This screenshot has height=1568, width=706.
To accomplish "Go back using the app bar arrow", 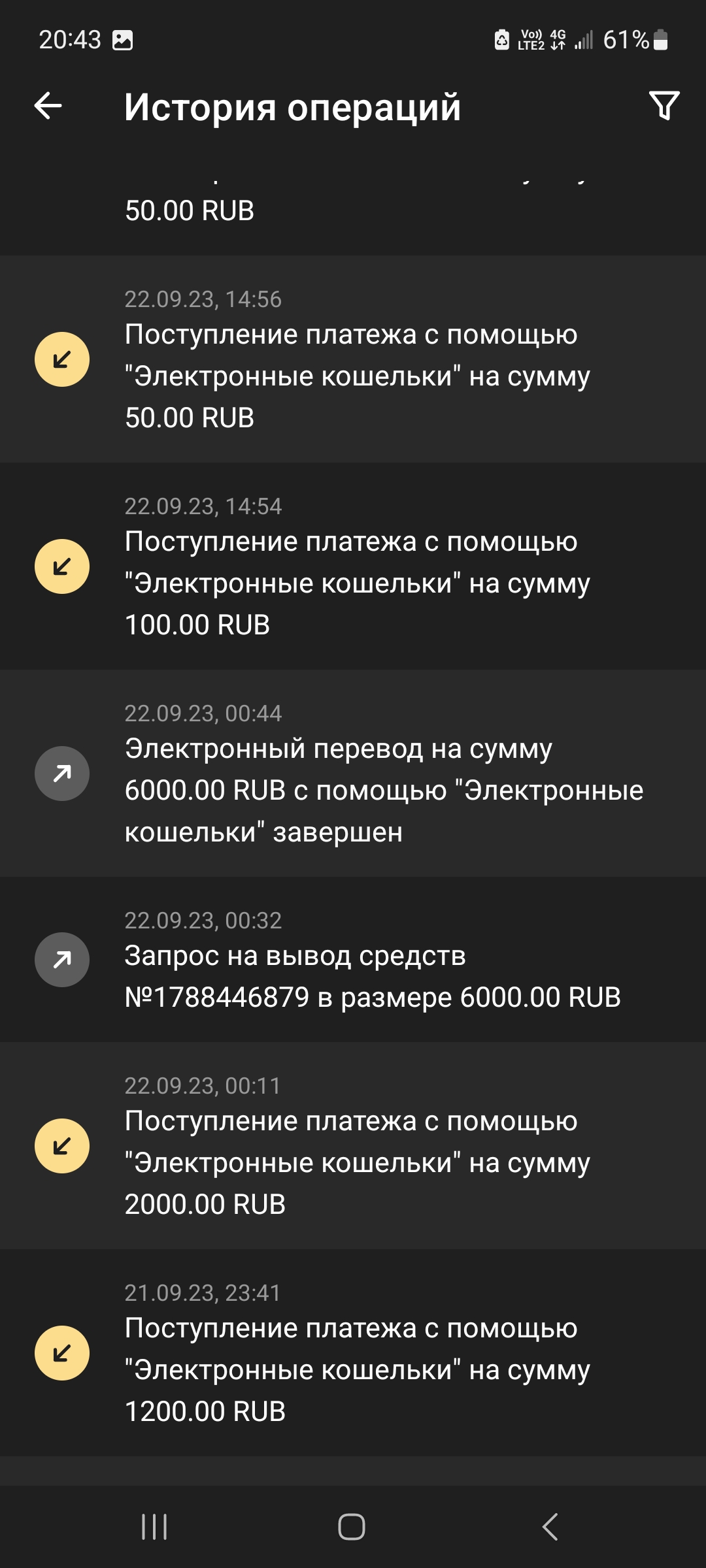I will click(x=48, y=106).
